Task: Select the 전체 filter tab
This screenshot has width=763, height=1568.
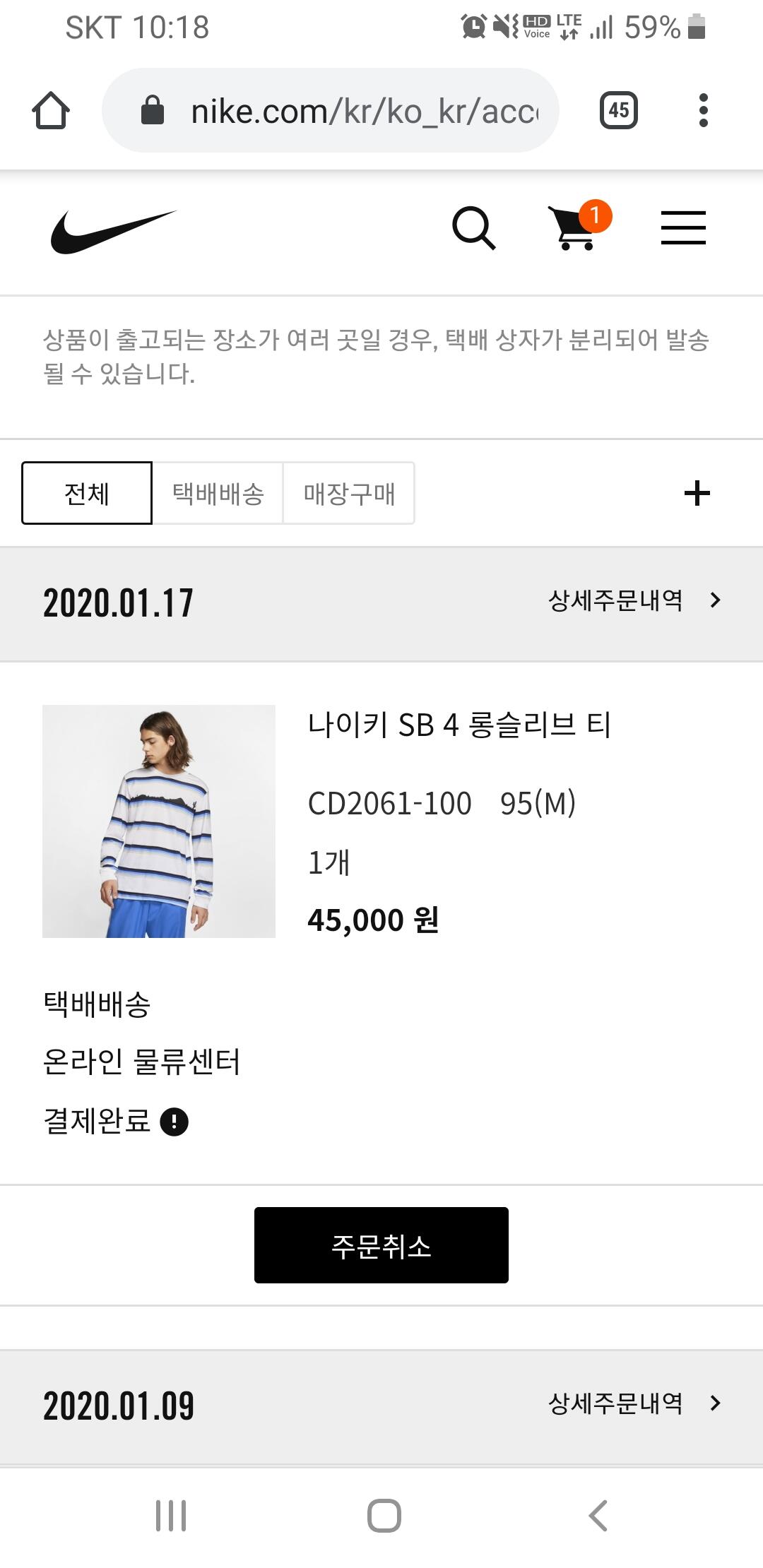Action: [87, 493]
